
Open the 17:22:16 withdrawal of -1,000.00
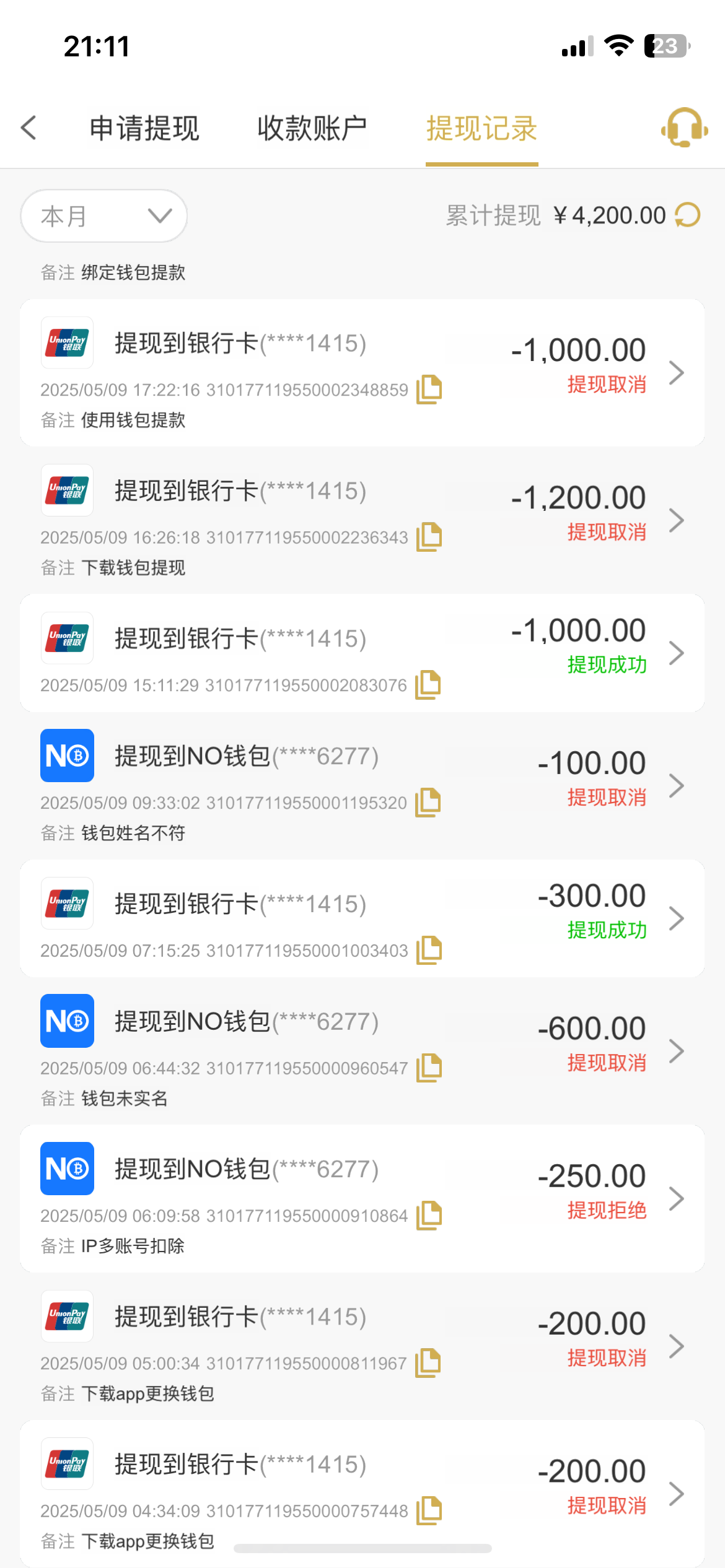tap(362, 373)
